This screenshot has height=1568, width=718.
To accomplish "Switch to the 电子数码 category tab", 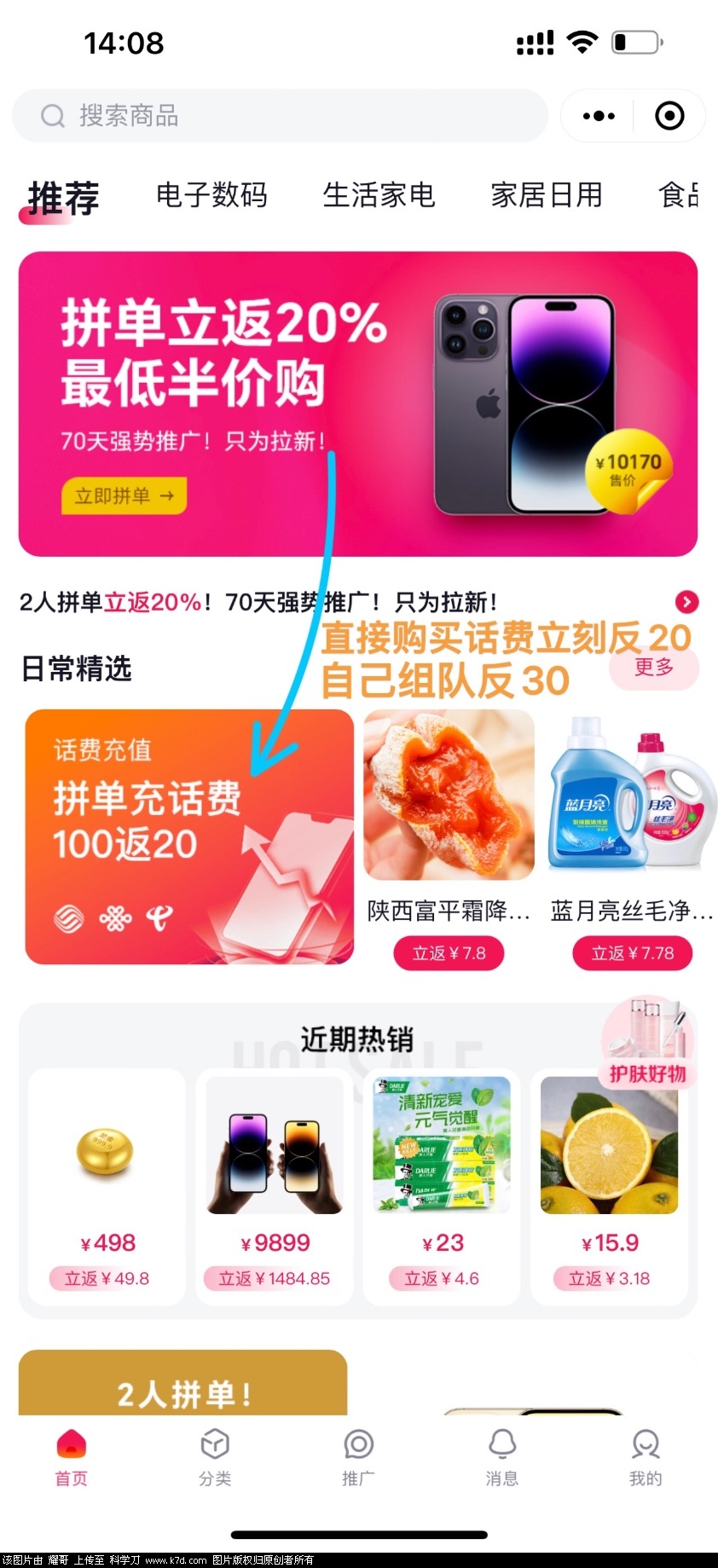I will pyautogui.click(x=211, y=195).
